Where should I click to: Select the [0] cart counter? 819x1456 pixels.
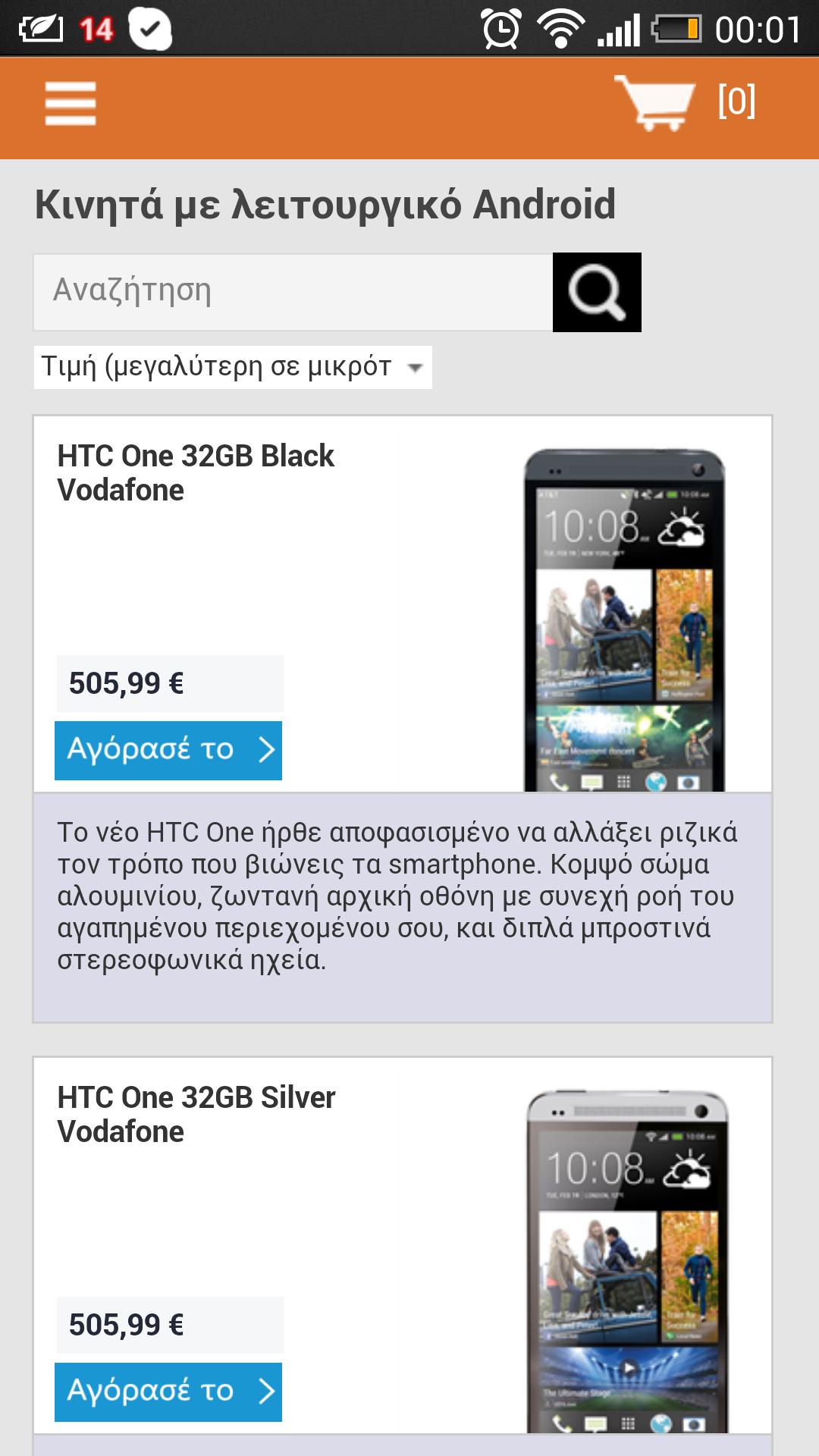(736, 99)
